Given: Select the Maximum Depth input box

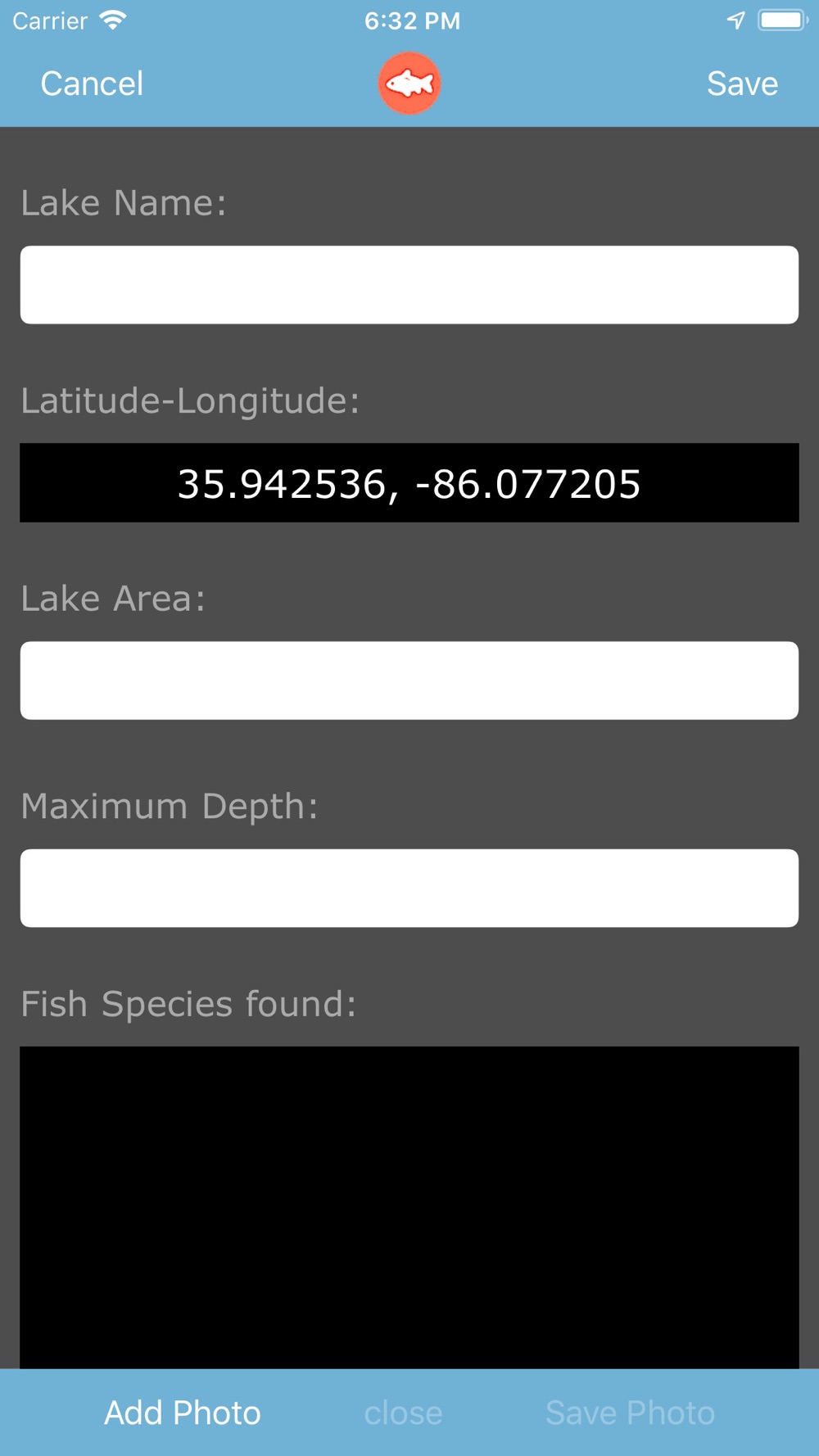Looking at the screenshot, I should (x=409, y=888).
